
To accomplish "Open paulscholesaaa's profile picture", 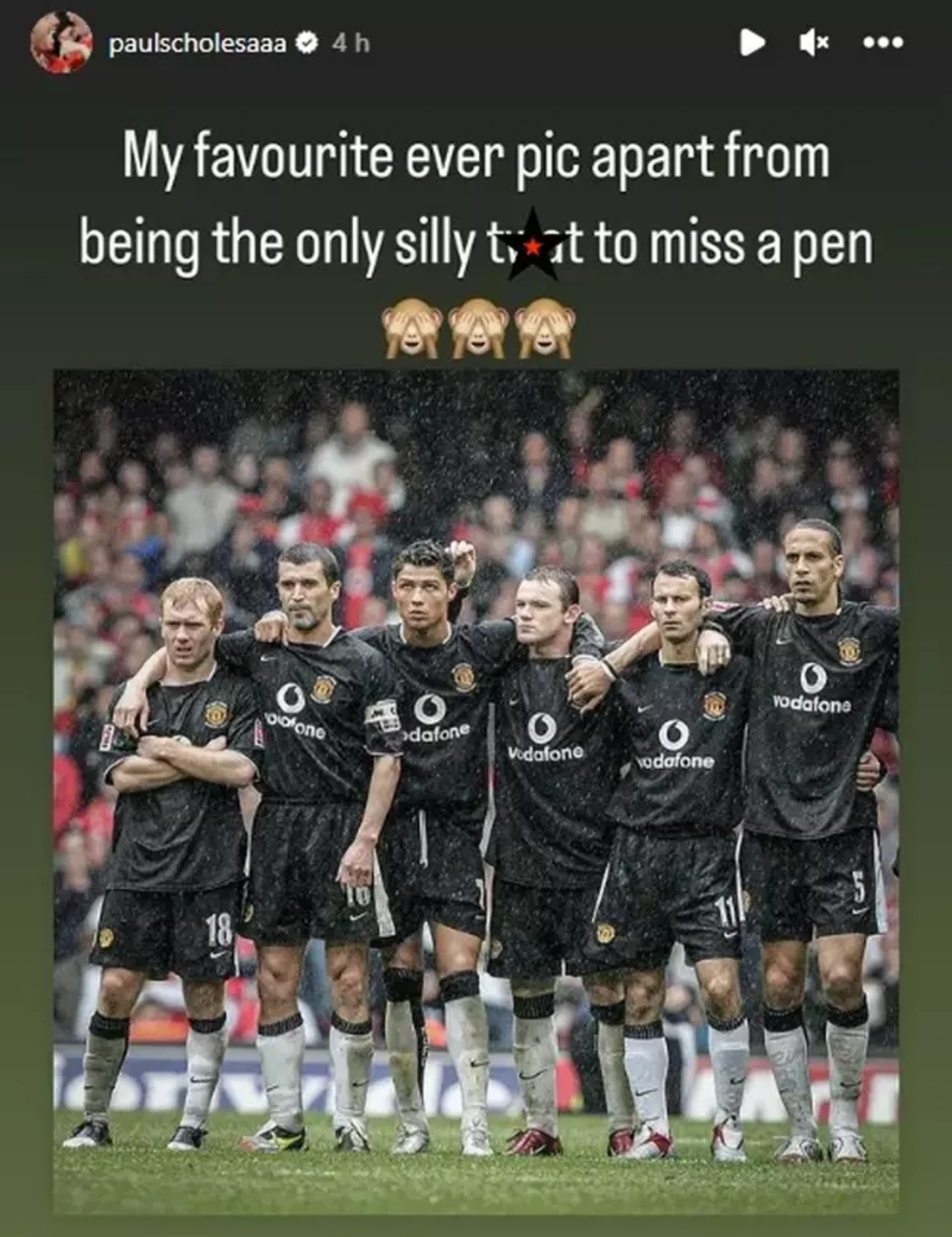I will click(61, 42).
